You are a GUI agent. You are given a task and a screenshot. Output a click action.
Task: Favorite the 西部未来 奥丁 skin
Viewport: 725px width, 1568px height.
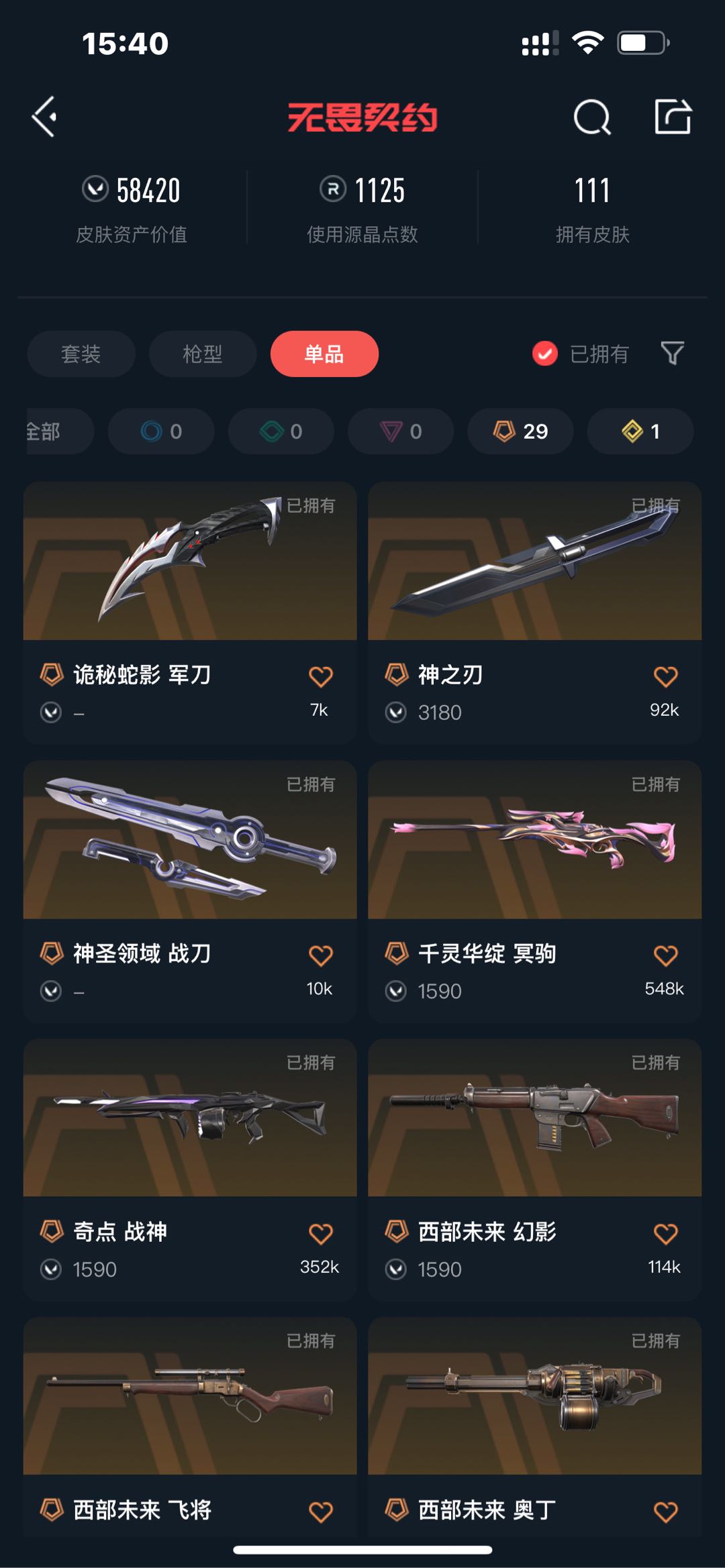click(665, 1512)
